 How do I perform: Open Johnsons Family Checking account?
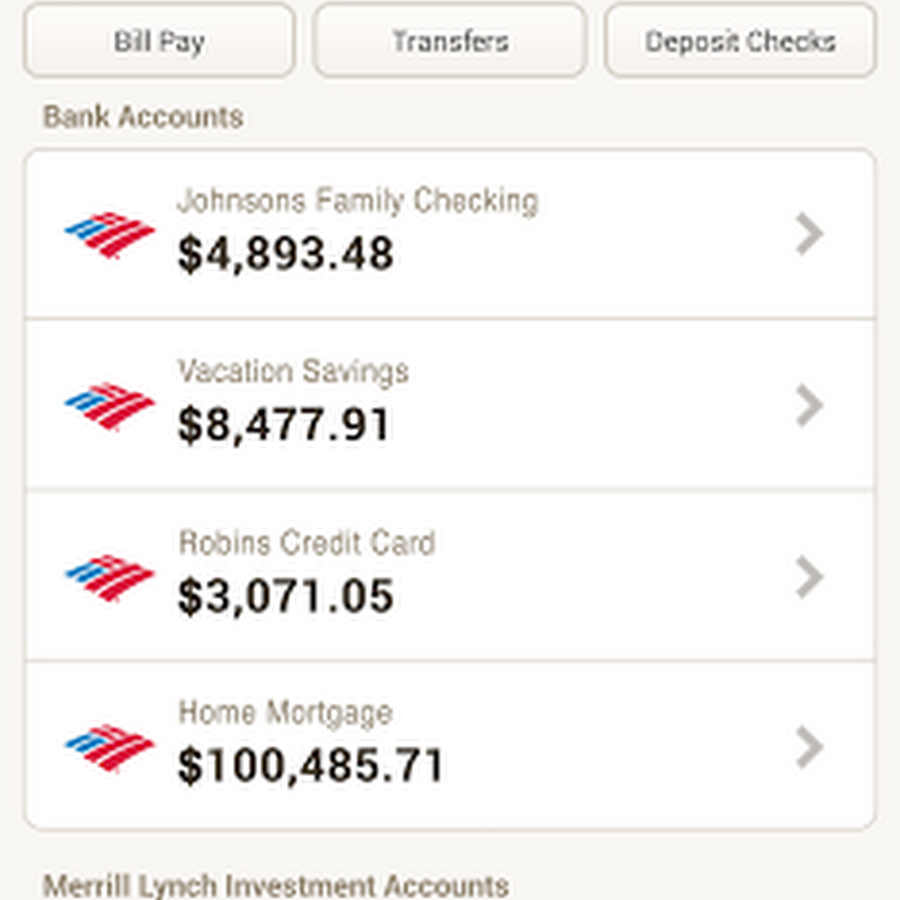click(x=449, y=234)
